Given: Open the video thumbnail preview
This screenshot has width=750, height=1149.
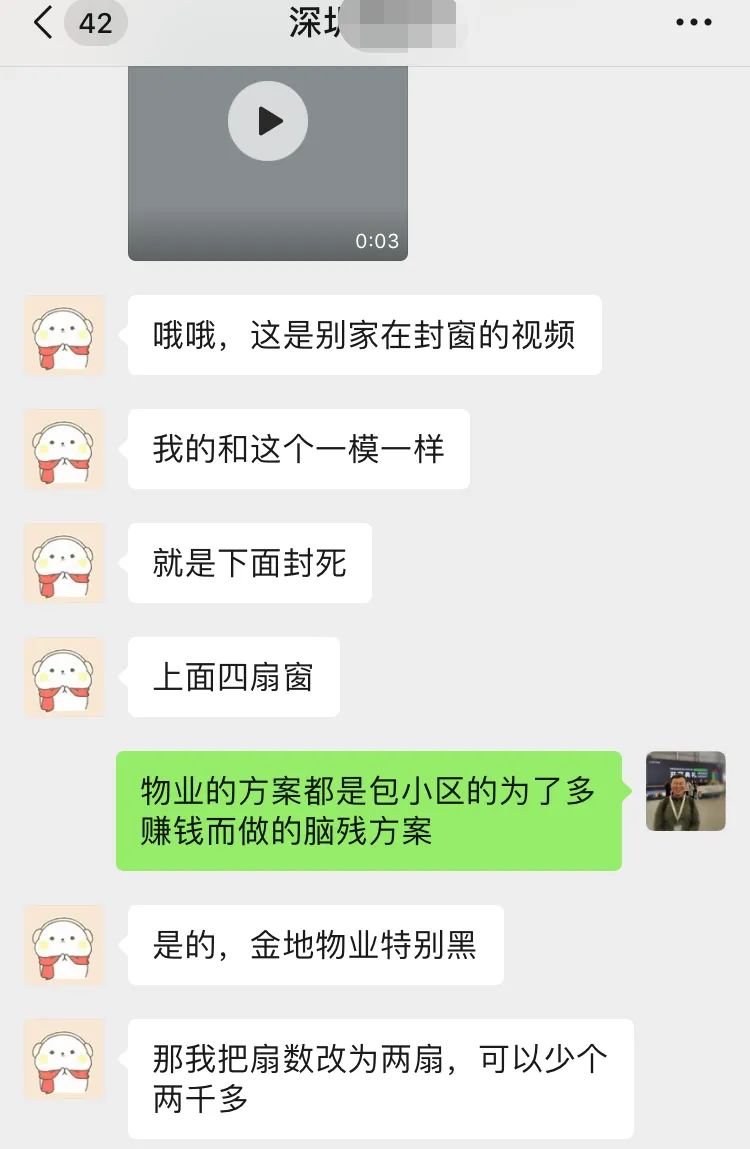Looking at the screenshot, I should pos(267,160).
